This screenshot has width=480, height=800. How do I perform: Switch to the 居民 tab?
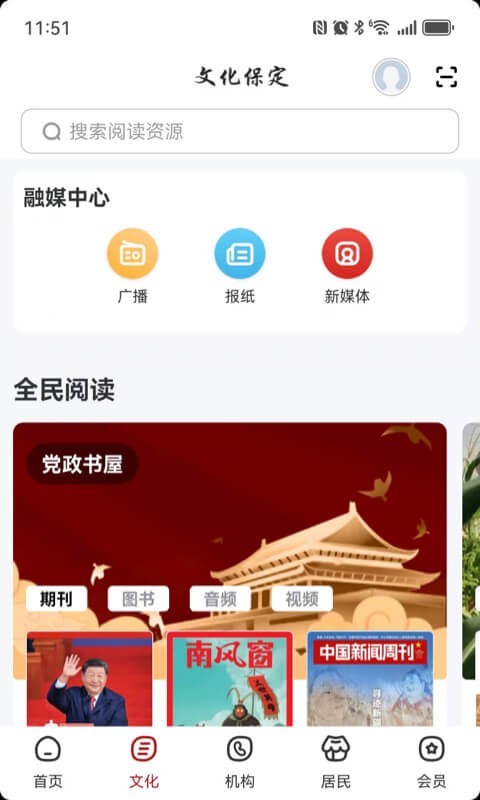pos(336,763)
